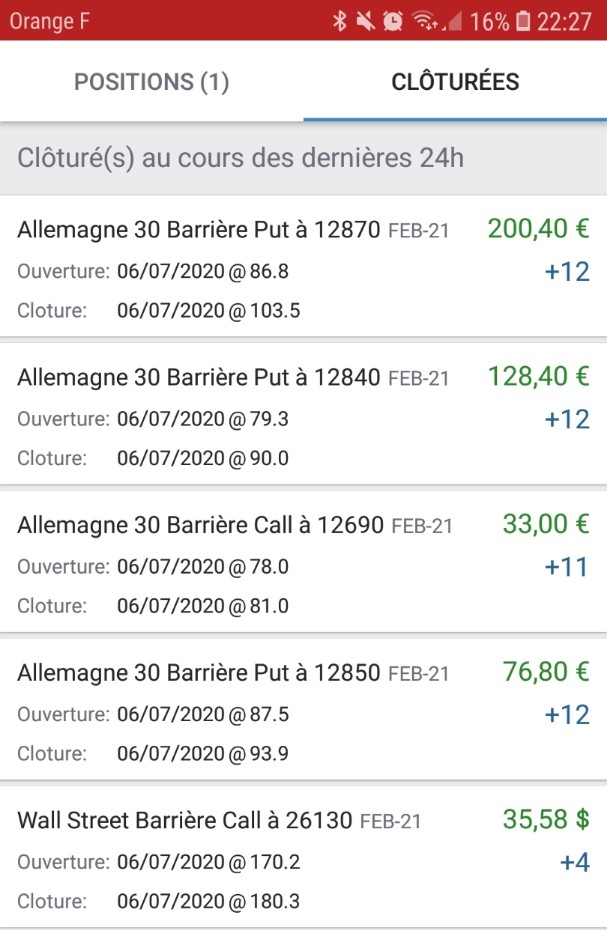View the Allemagne 30 Put à 12840 trade
Screen dimensions: 607x930
pyautogui.click(x=303, y=415)
